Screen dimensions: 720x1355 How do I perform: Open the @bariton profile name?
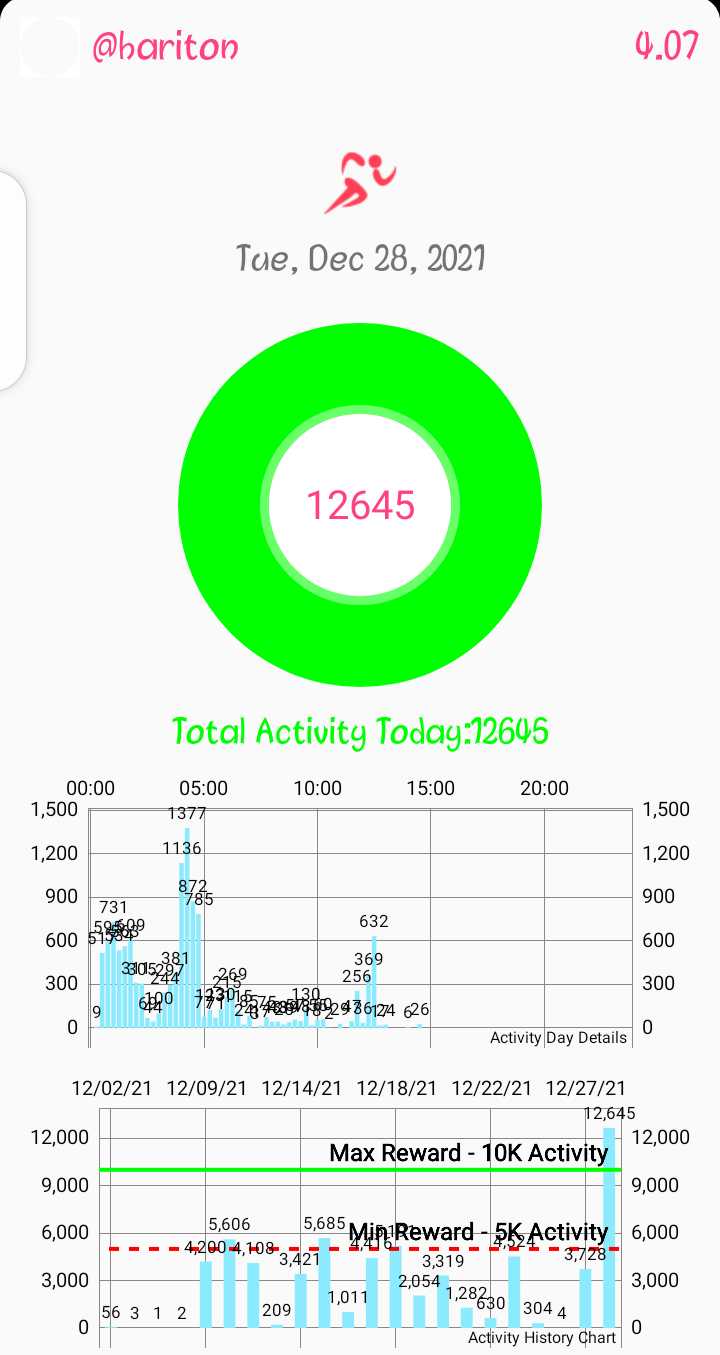165,46
